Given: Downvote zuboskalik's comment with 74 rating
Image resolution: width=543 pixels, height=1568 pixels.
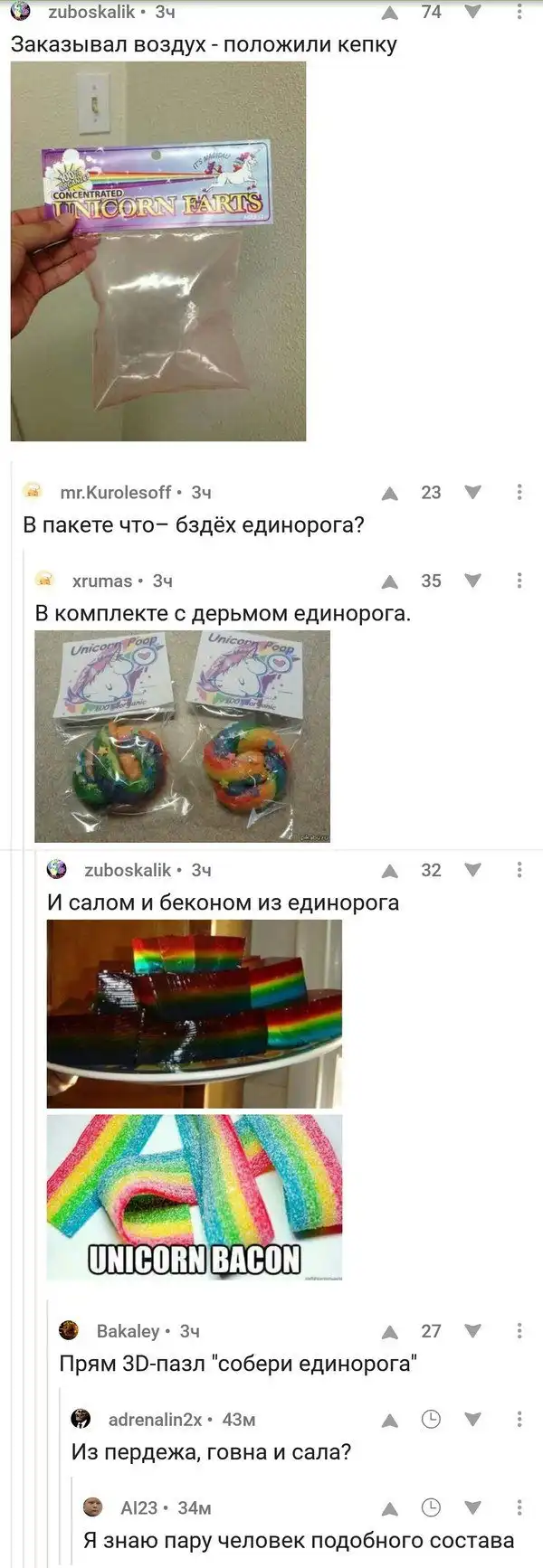Looking at the screenshot, I should [472, 13].
